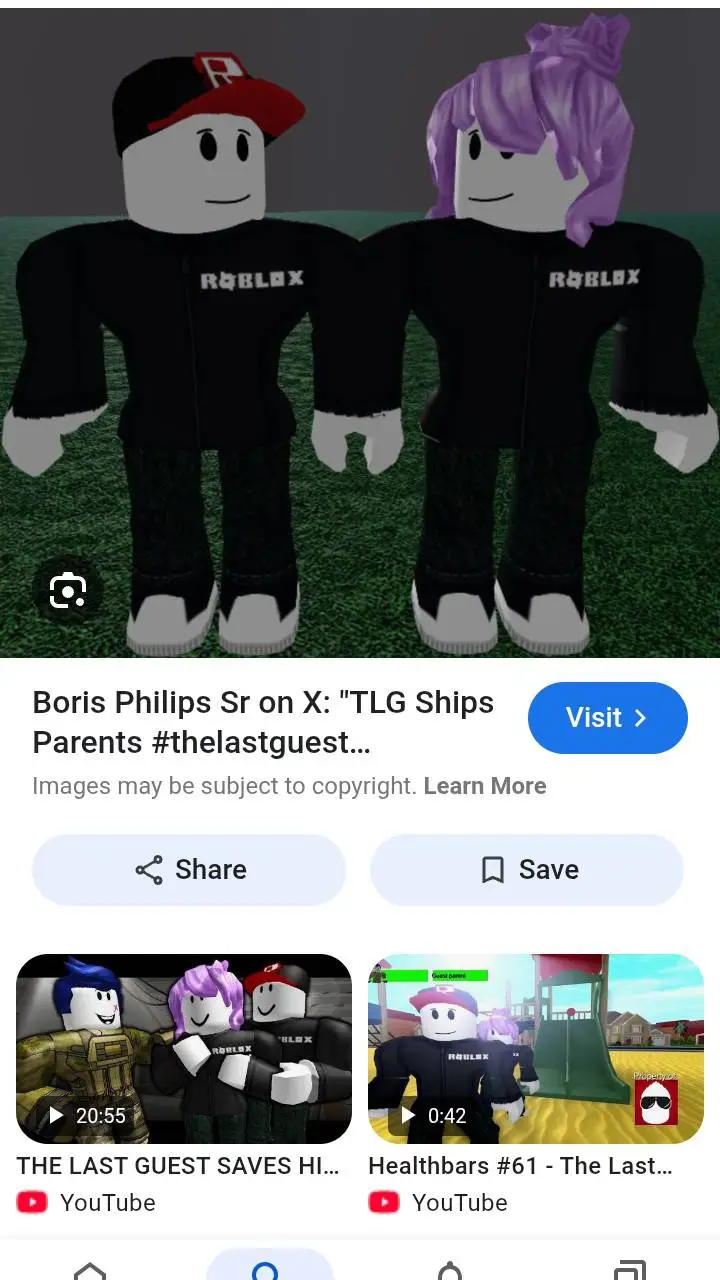
Task: Switch to the Search tab
Action: (x=269, y=1268)
